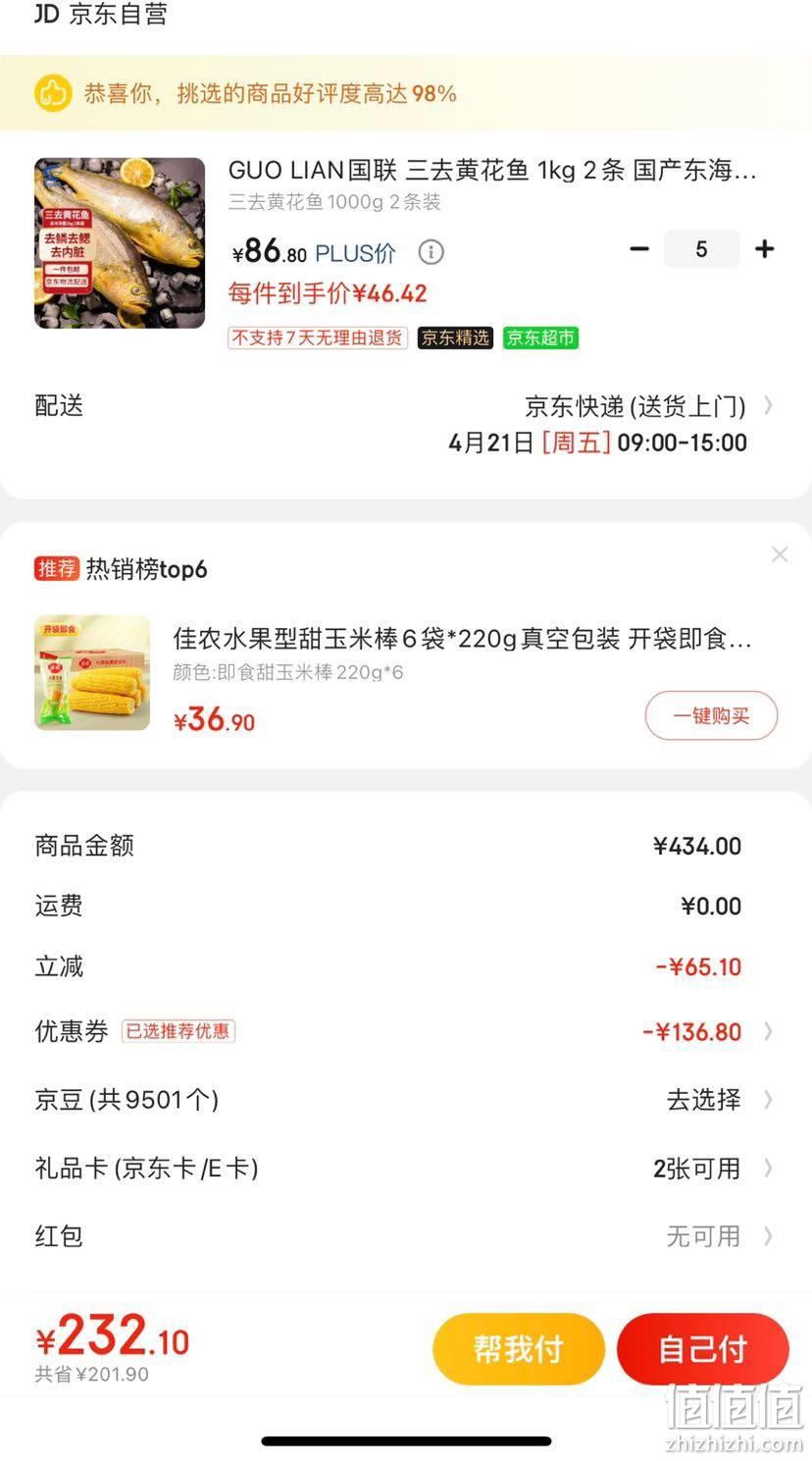Open the yellow croaker product image
The width and height of the screenshot is (812, 1461).
[x=120, y=243]
